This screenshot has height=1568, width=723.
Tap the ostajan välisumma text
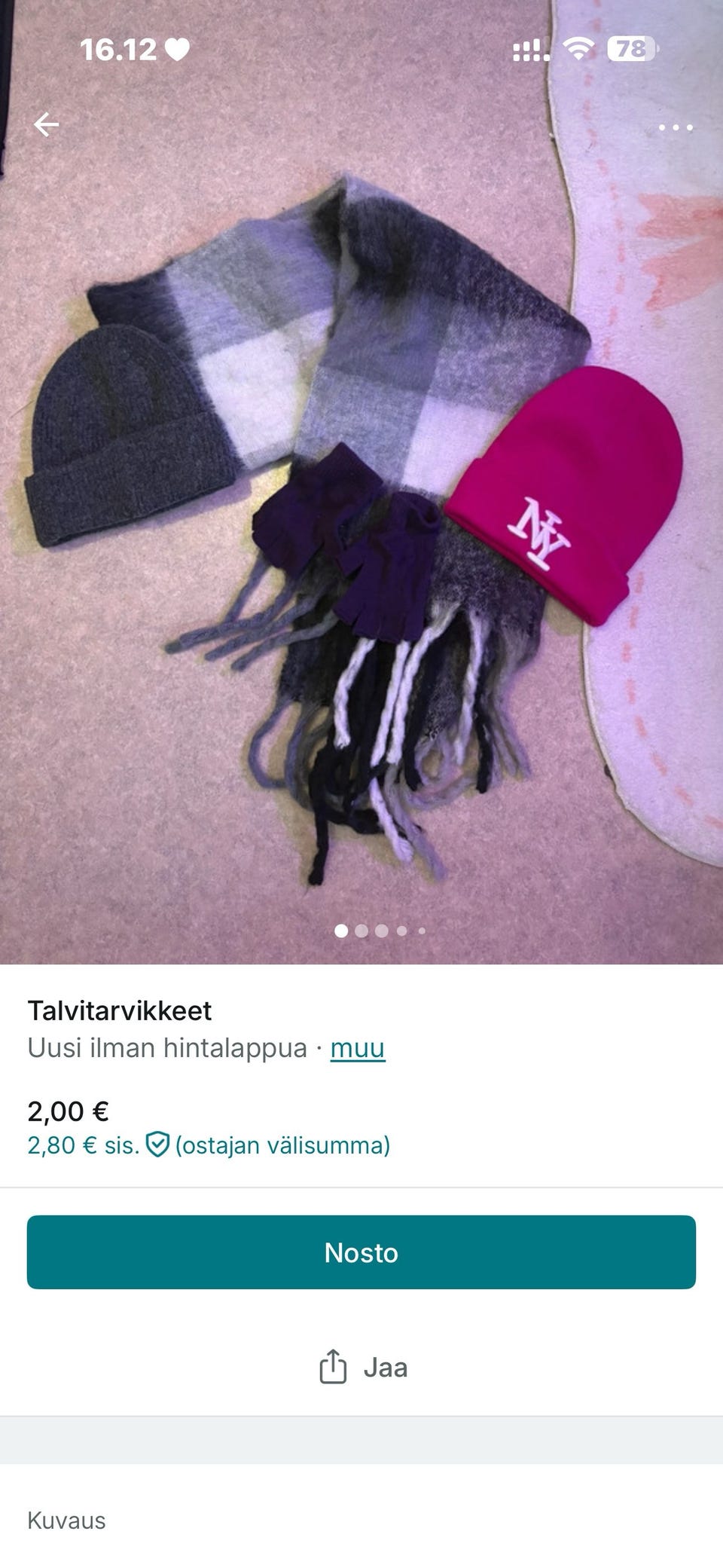click(x=281, y=1146)
